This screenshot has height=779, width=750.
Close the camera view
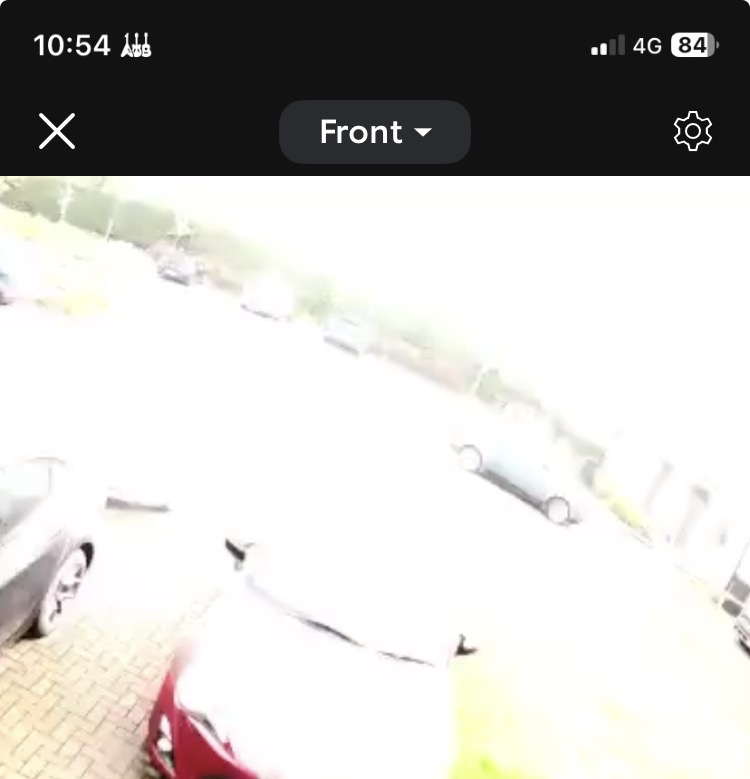(57, 131)
